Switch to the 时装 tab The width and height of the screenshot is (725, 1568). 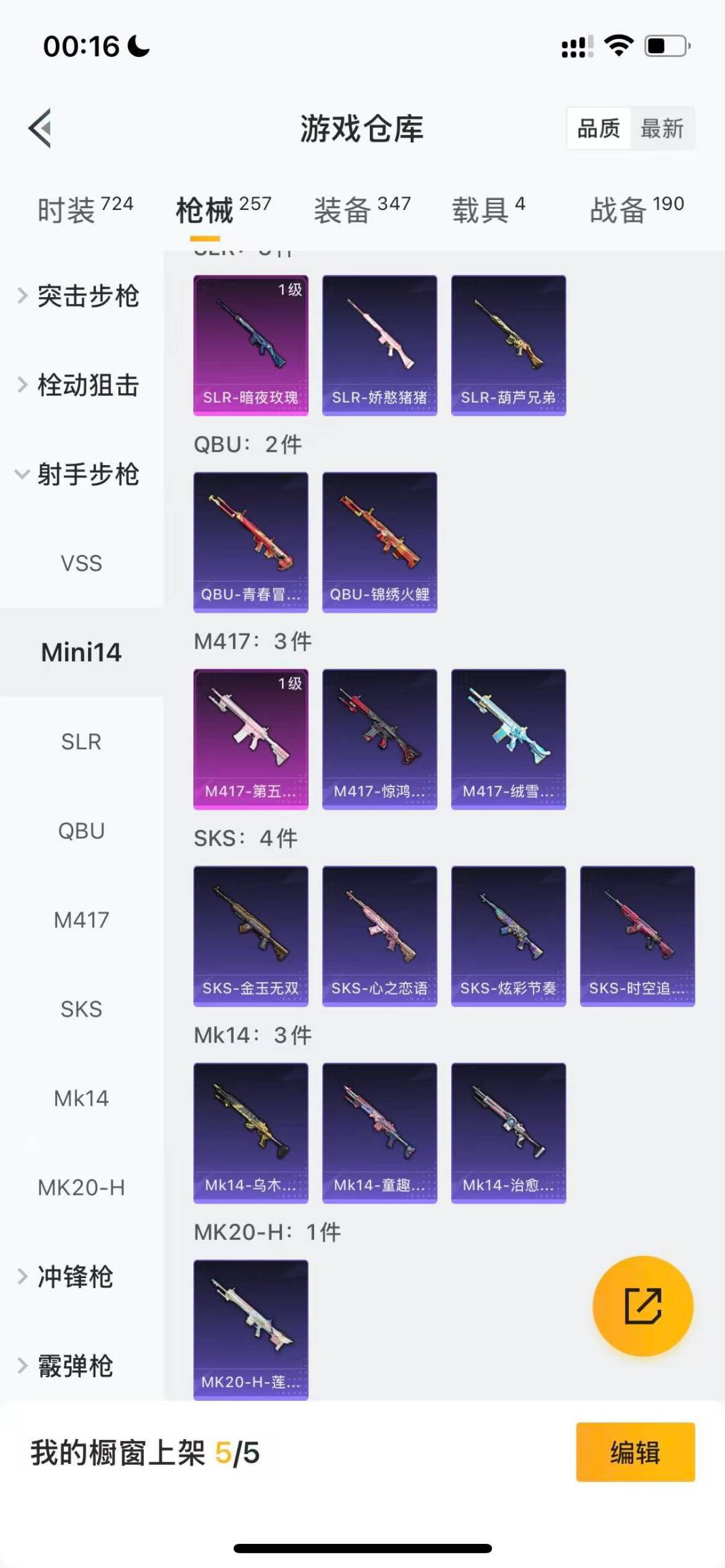(85, 210)
